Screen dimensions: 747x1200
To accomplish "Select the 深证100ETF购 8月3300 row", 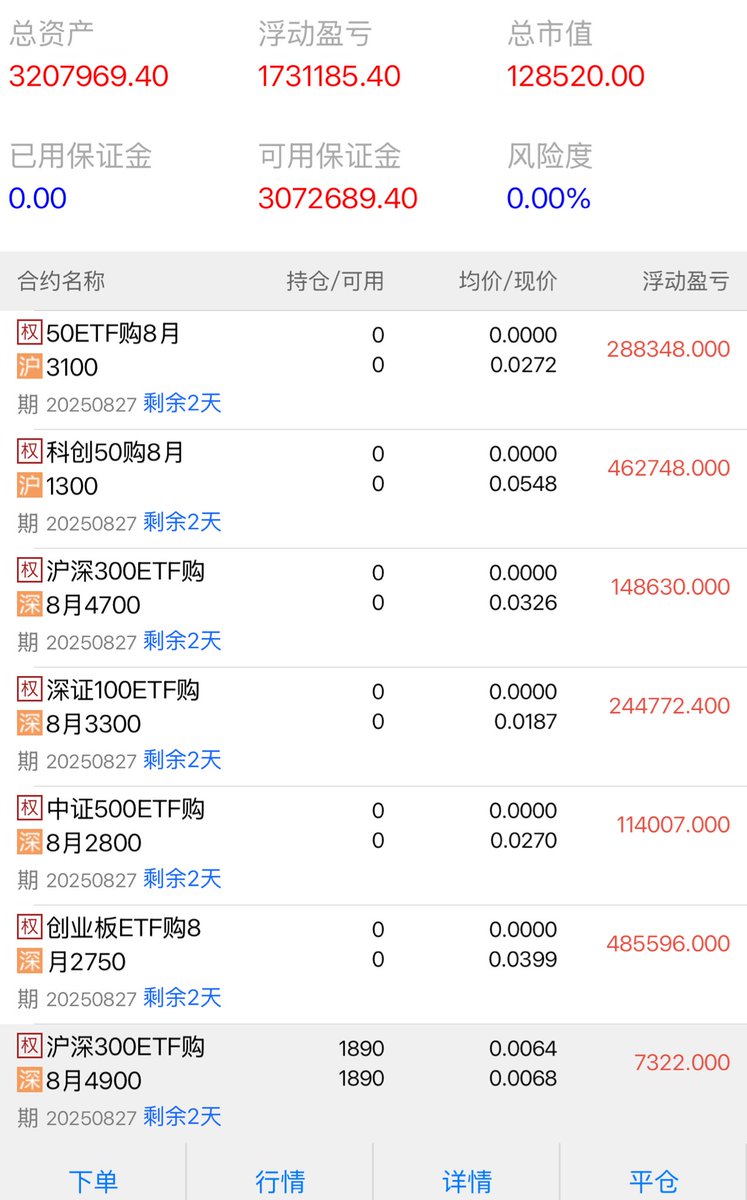I will [x=373, y=727].
